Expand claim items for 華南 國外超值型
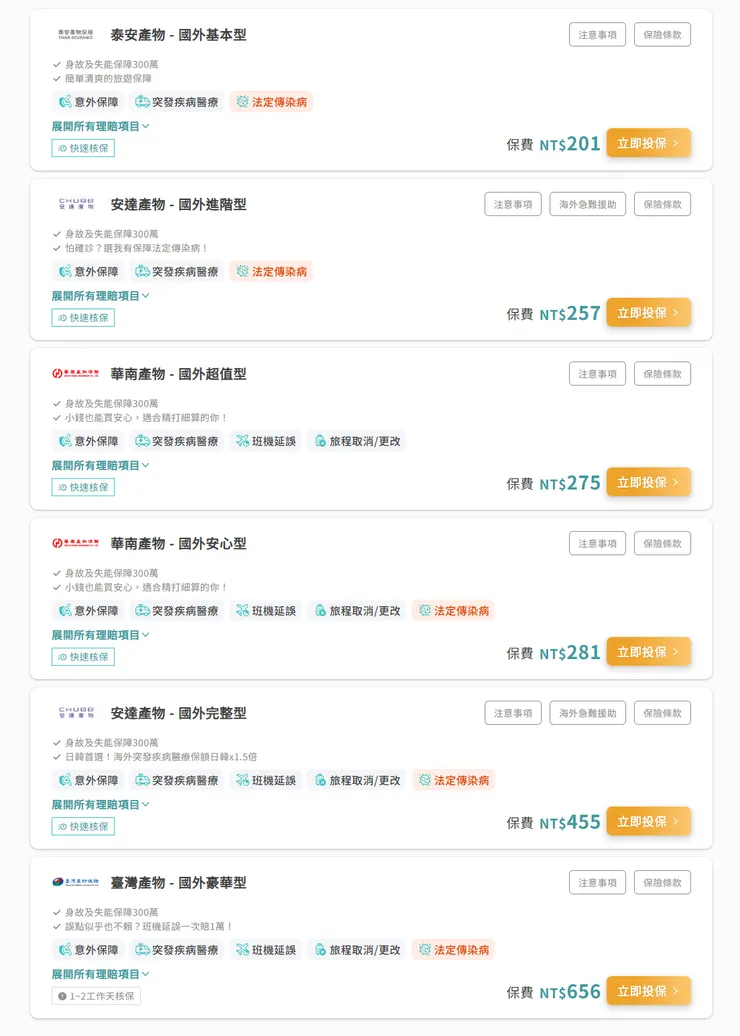Viewport: 740px width, 1036px height. pos(97,465)
